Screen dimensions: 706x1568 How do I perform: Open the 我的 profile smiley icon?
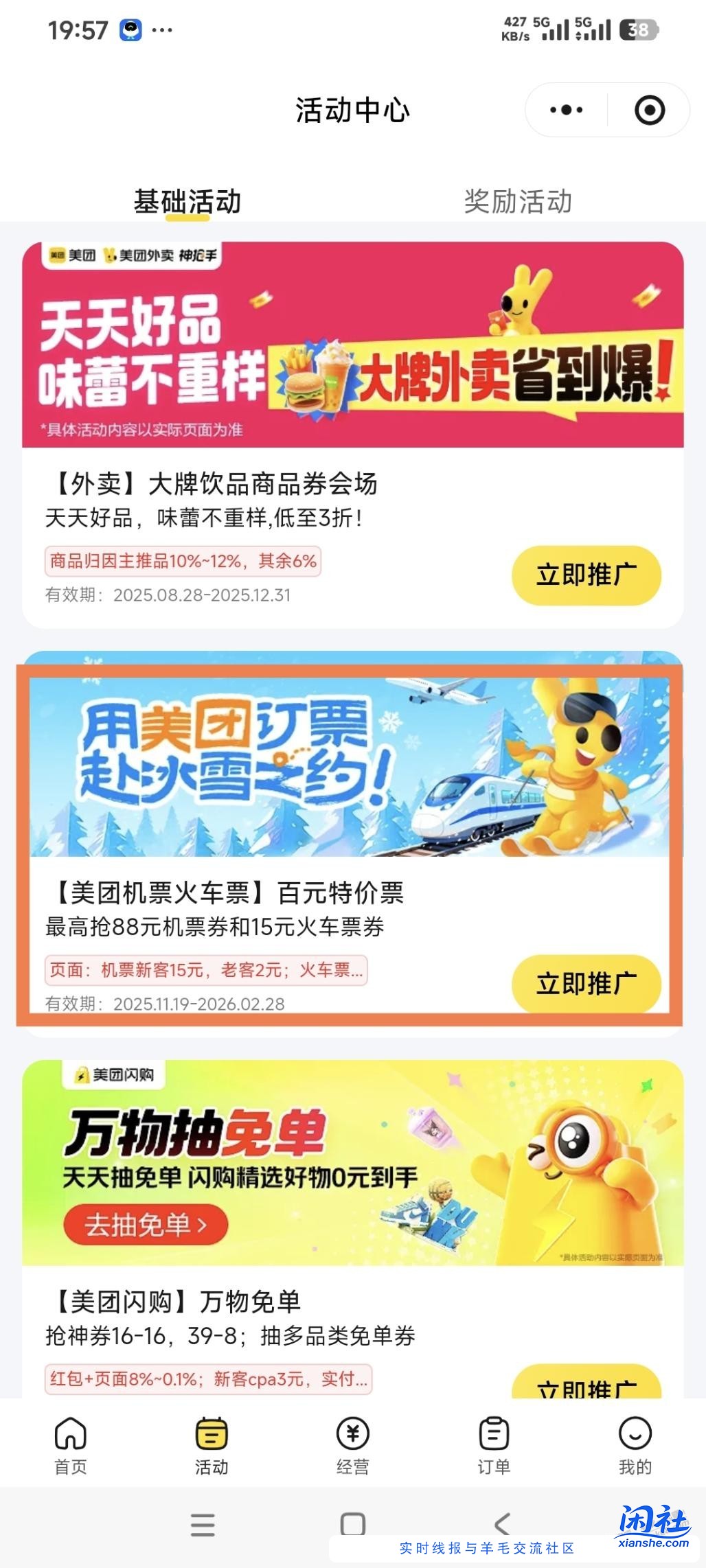point(635,1435)
